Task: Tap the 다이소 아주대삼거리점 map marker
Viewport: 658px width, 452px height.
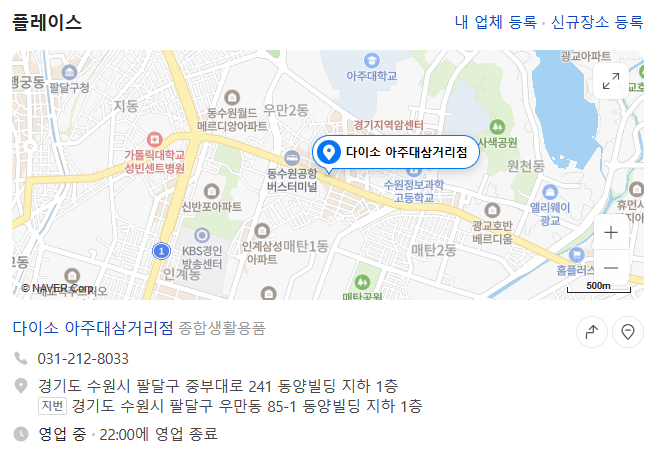Action: tap(396, 153)
